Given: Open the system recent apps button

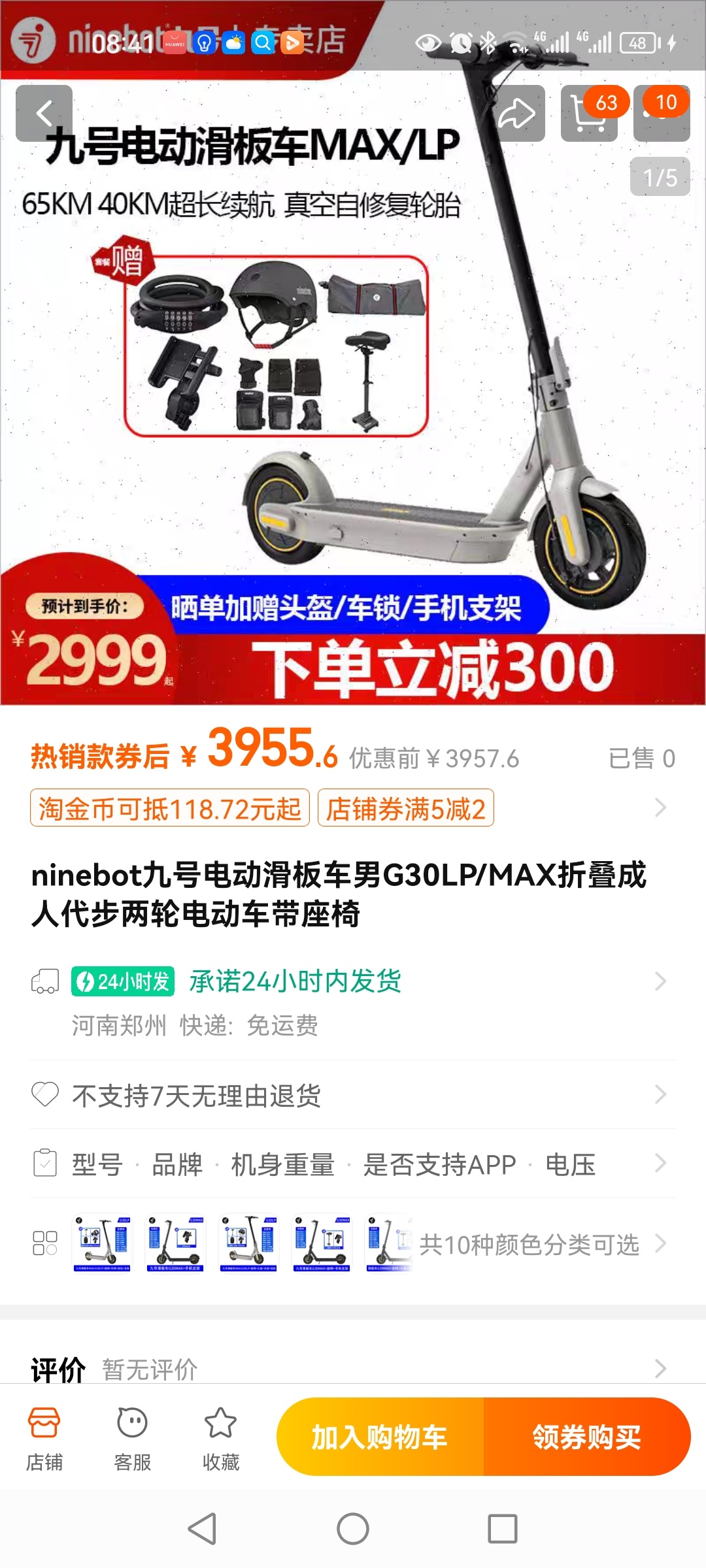Looking at the screenshot, I should [x=502, y=1529].
